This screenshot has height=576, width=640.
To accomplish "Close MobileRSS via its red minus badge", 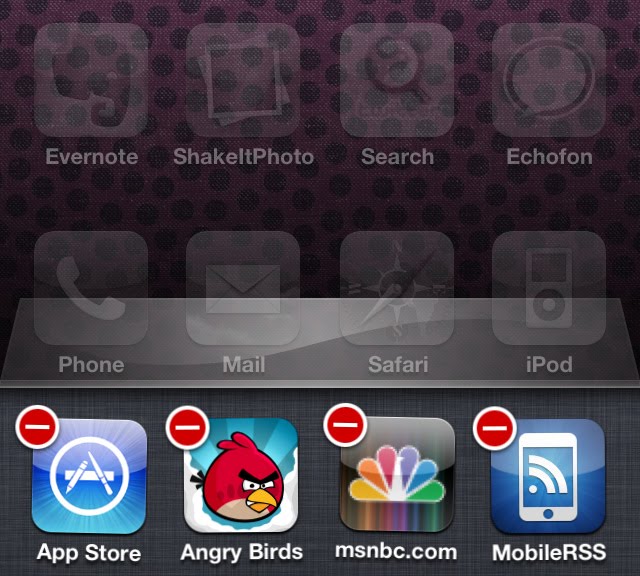I will point(495,428).
